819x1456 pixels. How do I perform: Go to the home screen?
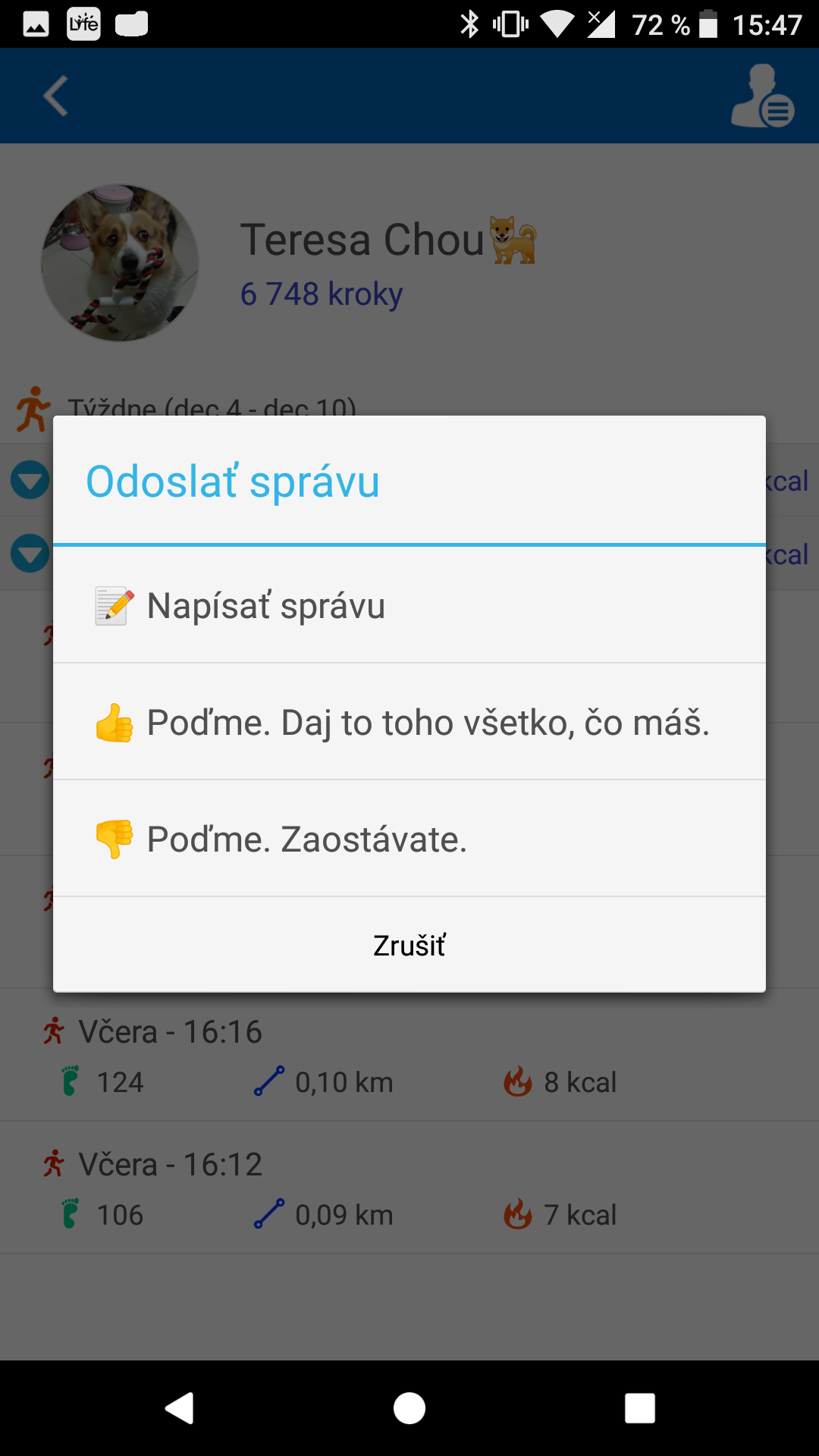pyautogui.click(x=409, y=1408)
